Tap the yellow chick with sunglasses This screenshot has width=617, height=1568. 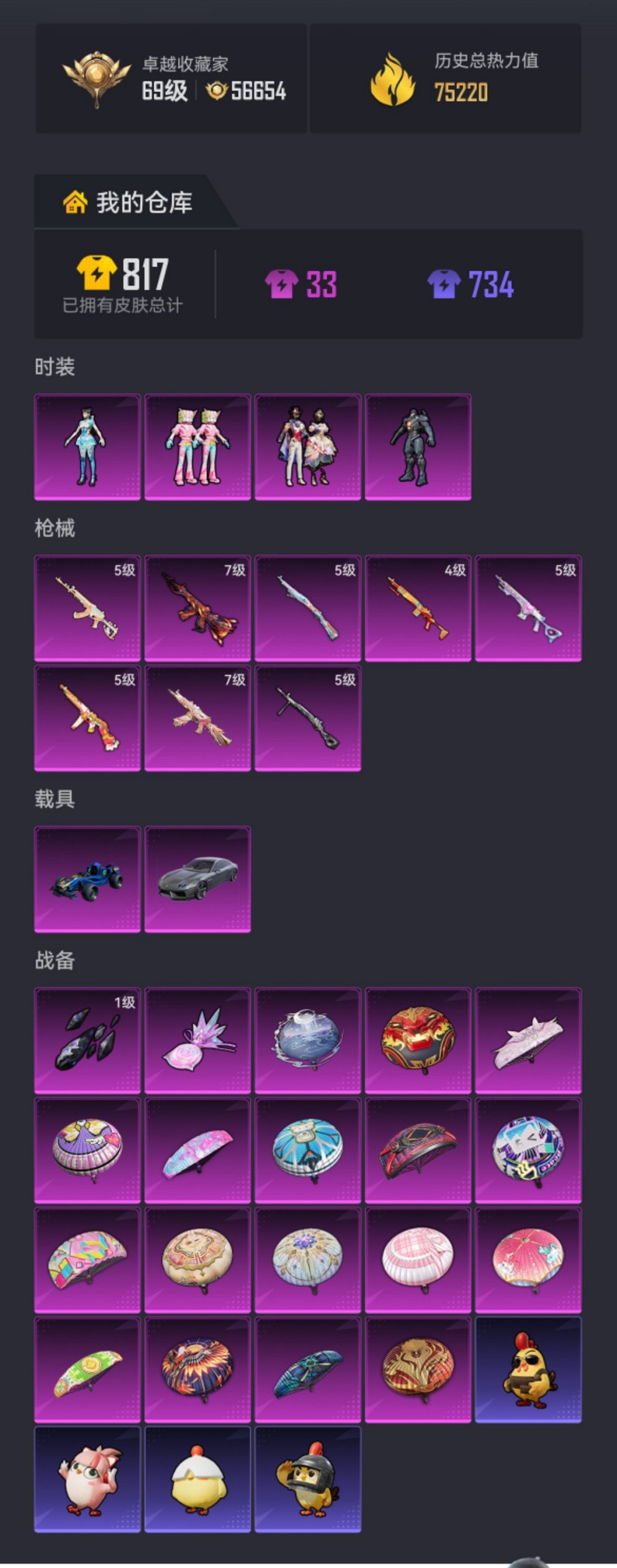pos(528,1370)
